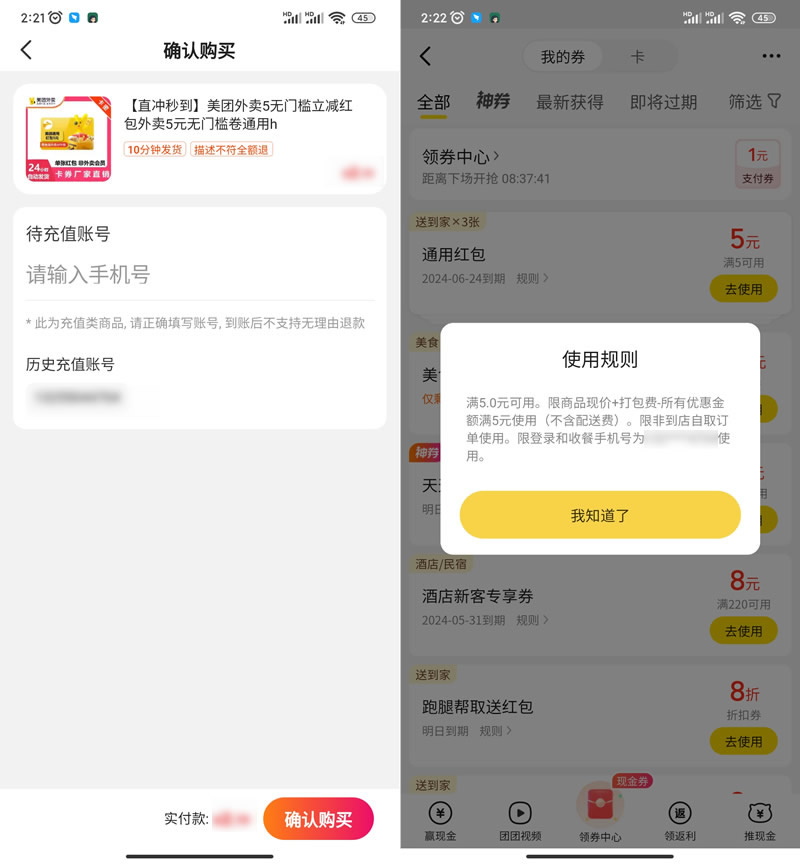This screenshot has width=800, height=865.
Task: Tap the 请输入手机号 phone number field
Action: (x=200, y=275)
